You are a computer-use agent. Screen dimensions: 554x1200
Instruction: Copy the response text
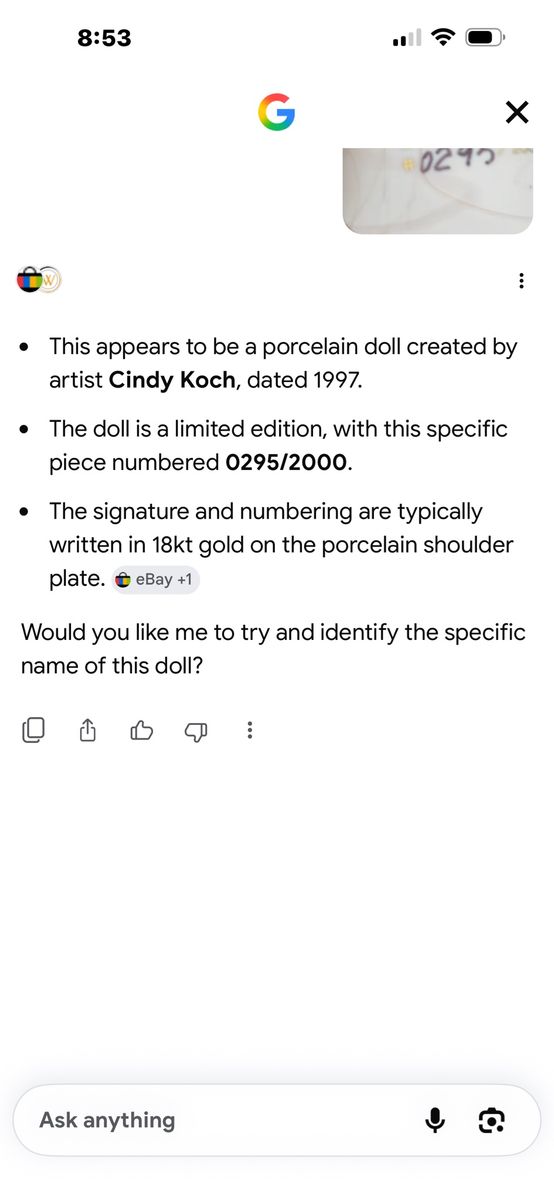click(x=33, y=731)
